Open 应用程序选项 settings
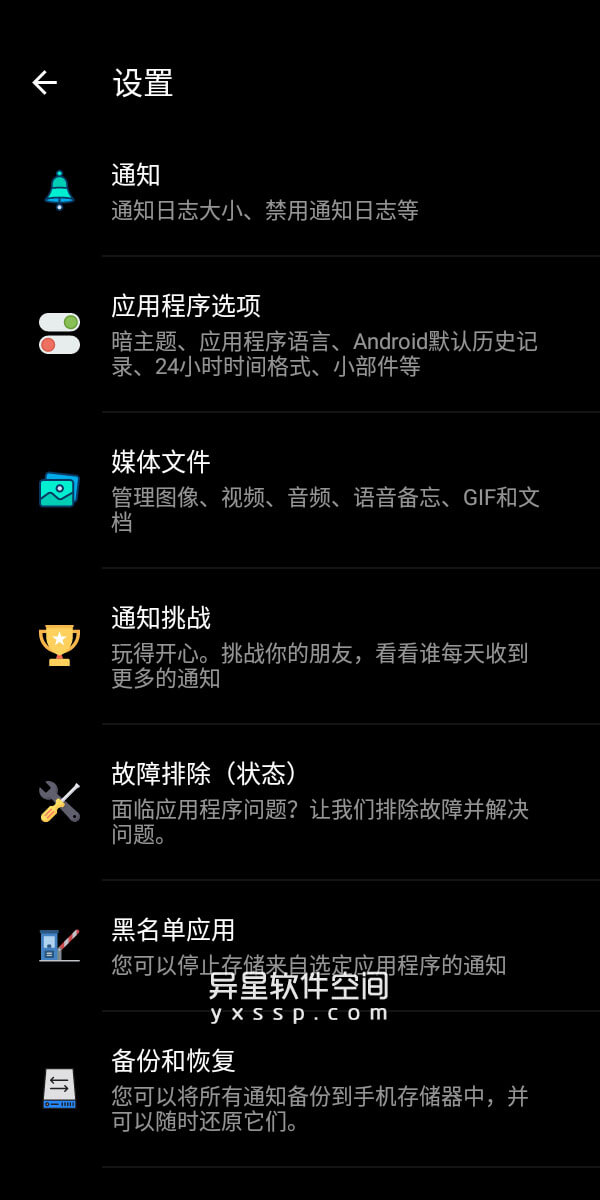The width and height of the screenshot is (600, 1200). point(300,334)
